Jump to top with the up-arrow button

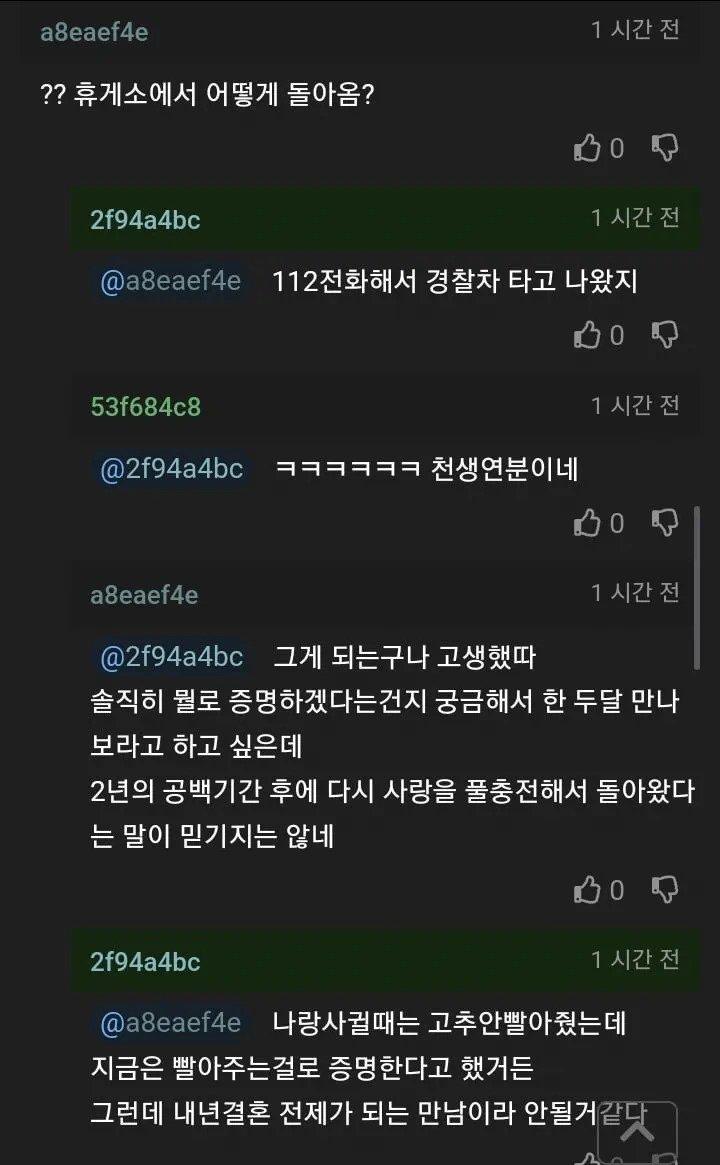pyautogui.click(x=638, y=1131)
